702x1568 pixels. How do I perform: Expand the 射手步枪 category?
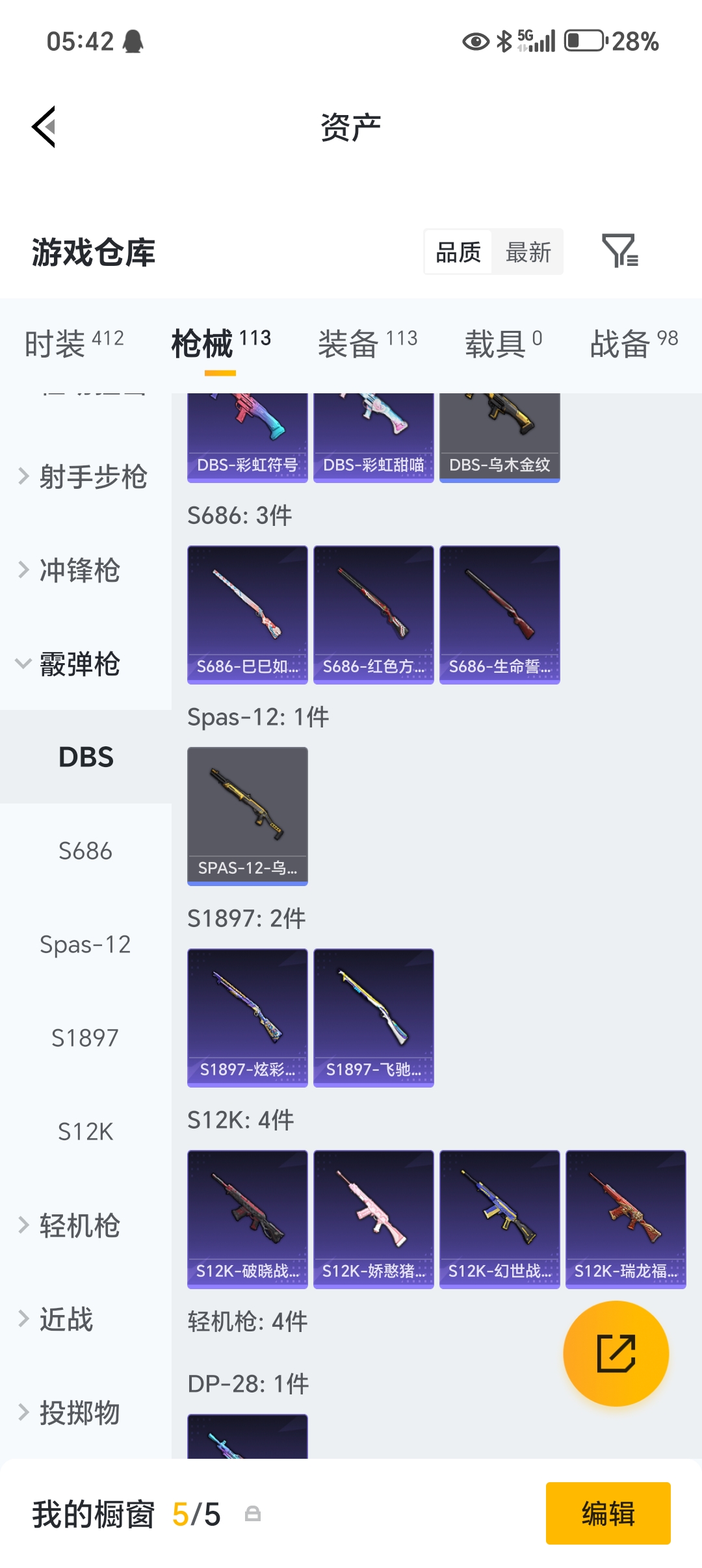coord(84,477)
